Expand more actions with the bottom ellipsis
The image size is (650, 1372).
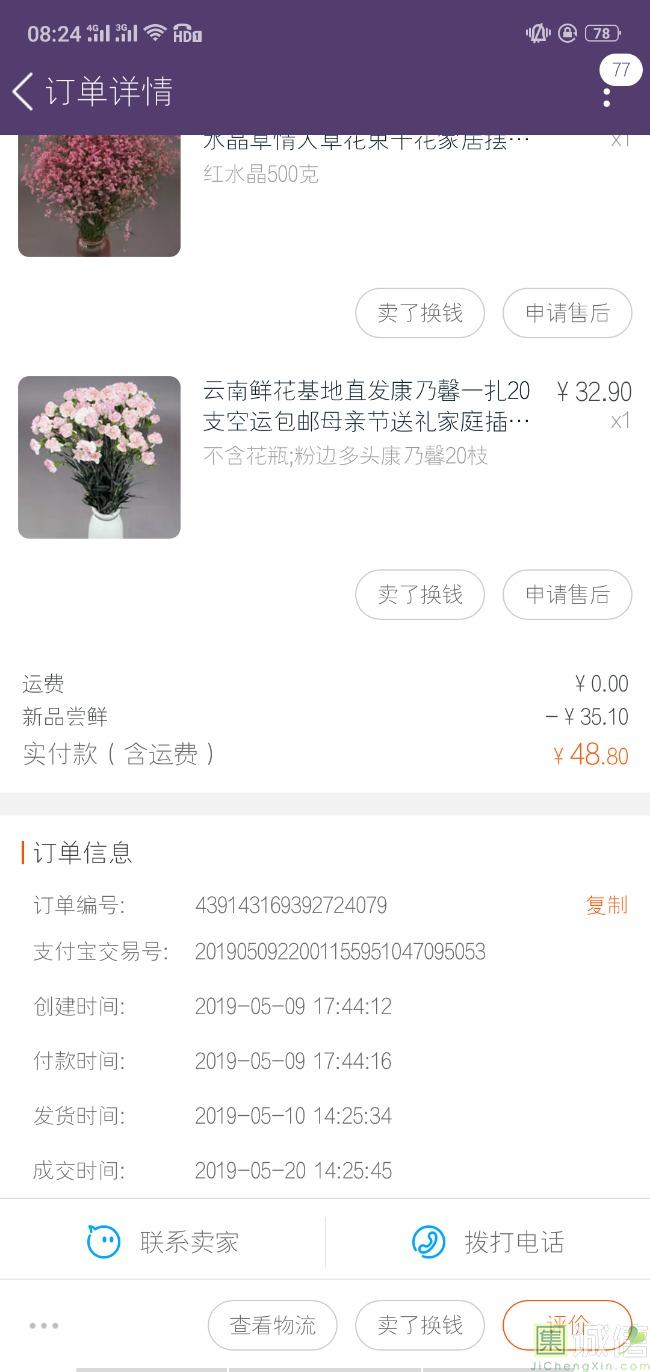tap(44, 1326)
